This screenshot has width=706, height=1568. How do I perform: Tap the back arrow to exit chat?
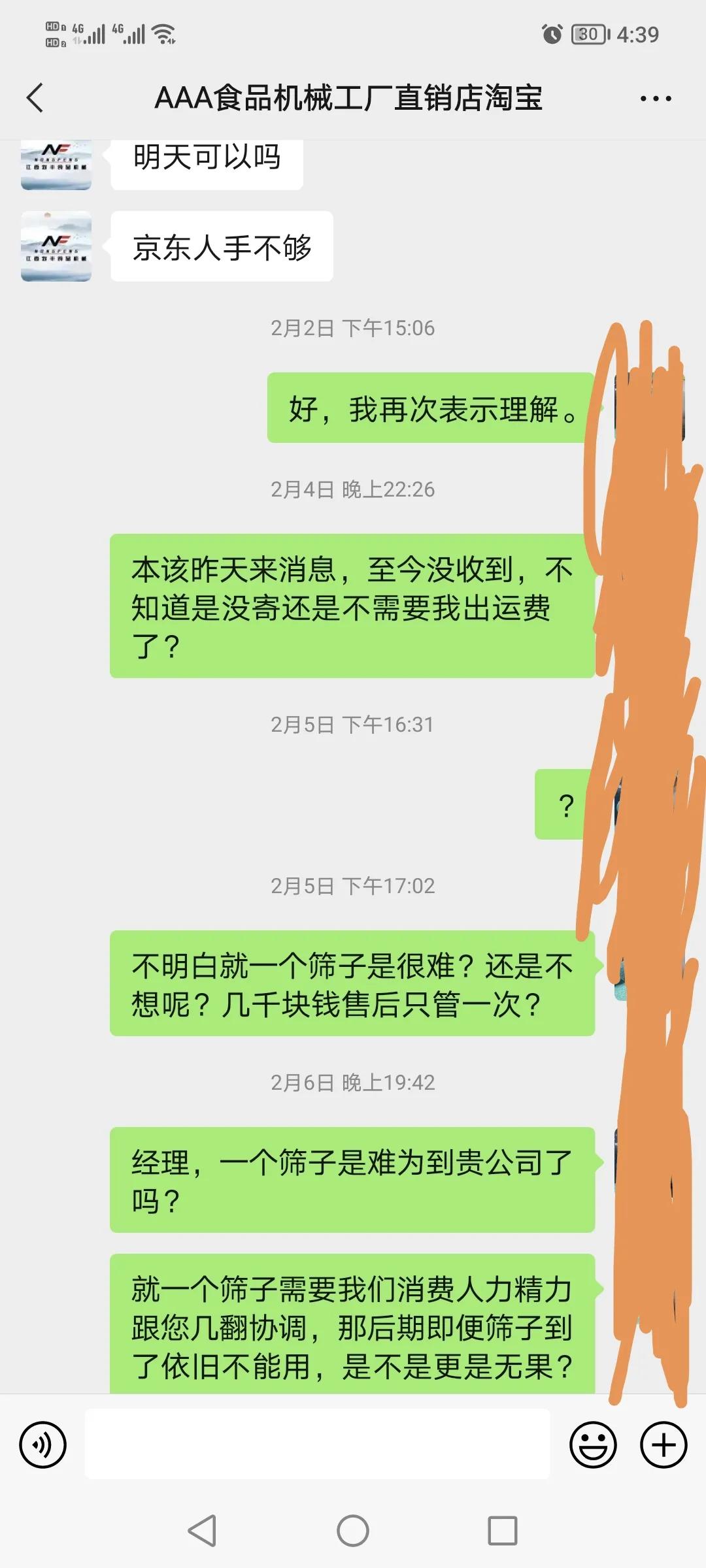point(34,98)
